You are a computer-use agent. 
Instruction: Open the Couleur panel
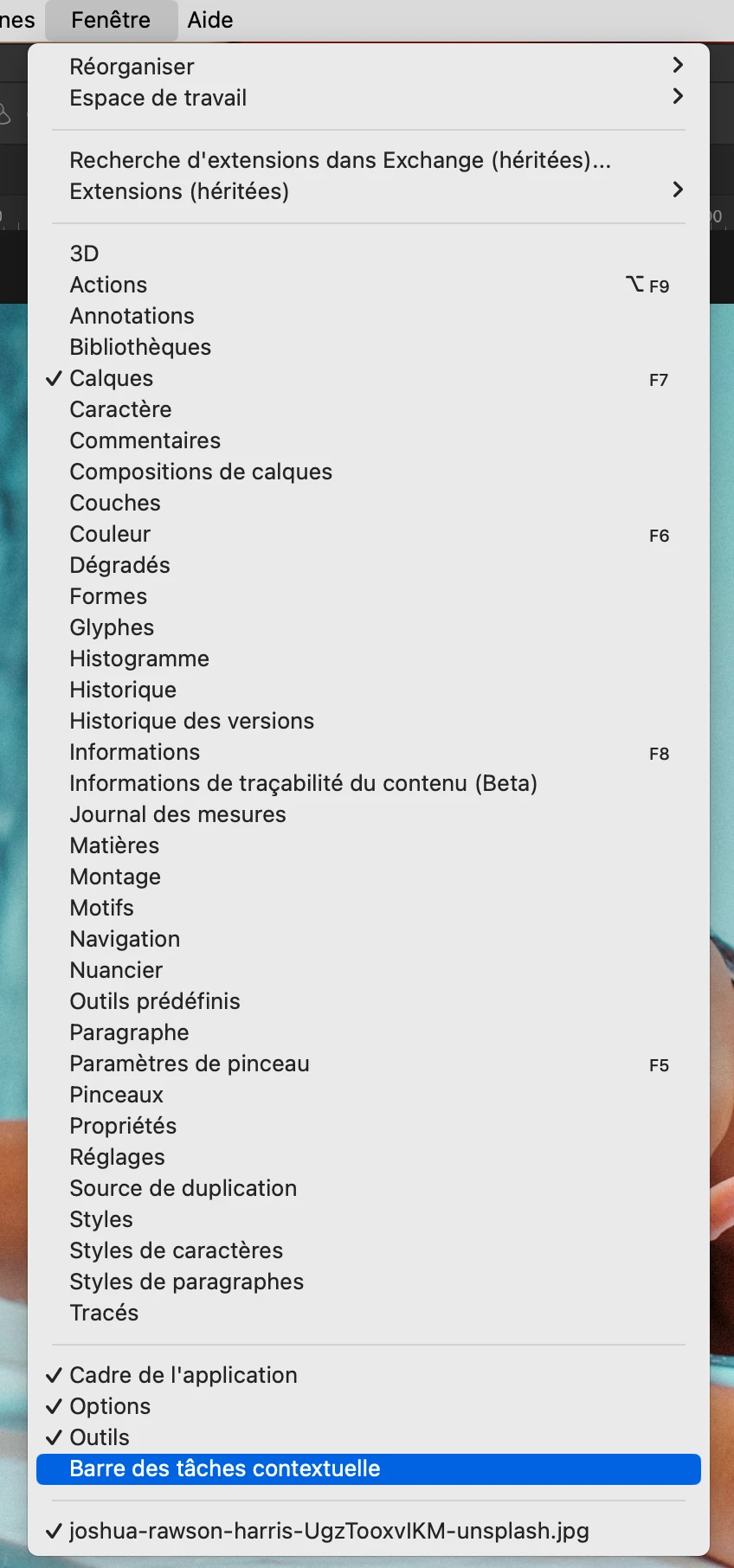110,534
